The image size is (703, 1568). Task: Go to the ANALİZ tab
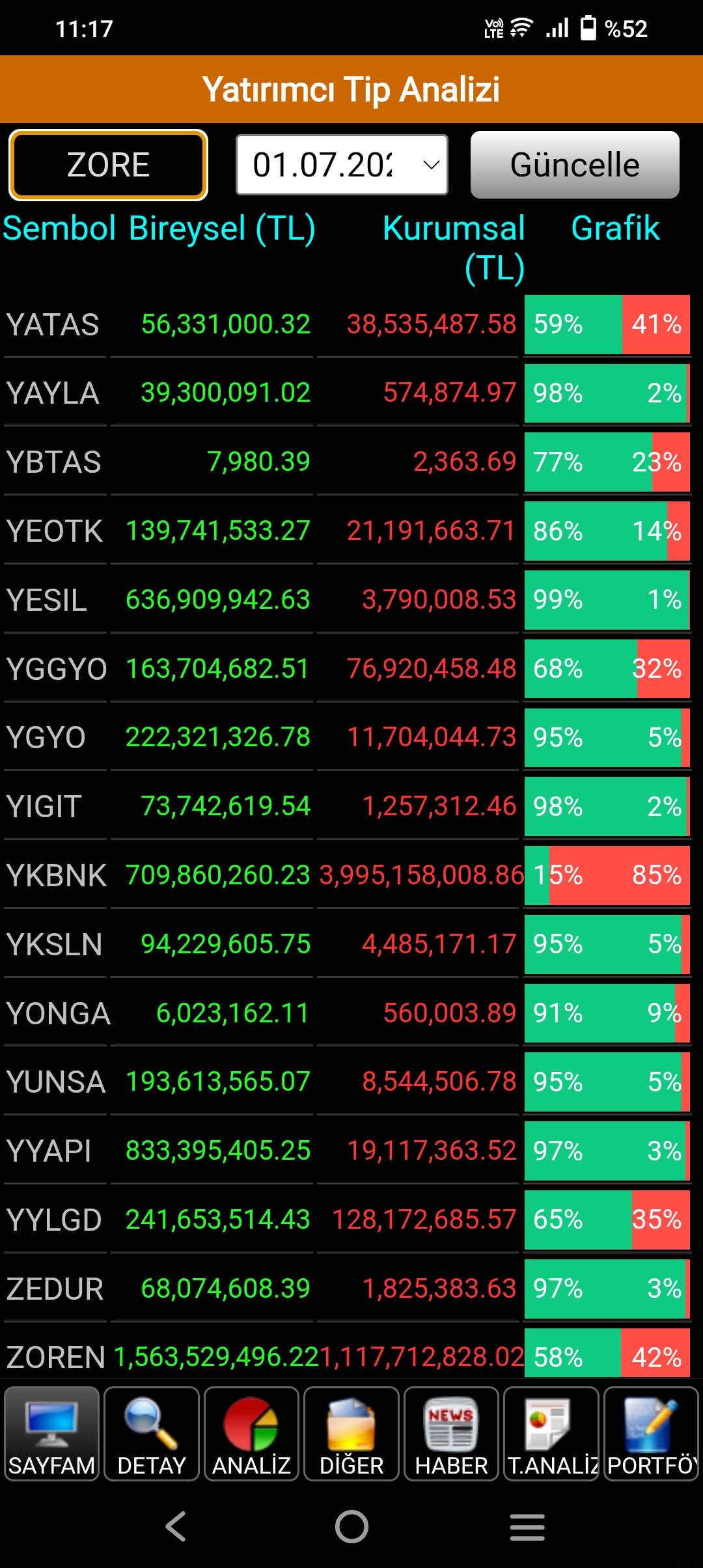(252, 1434)
